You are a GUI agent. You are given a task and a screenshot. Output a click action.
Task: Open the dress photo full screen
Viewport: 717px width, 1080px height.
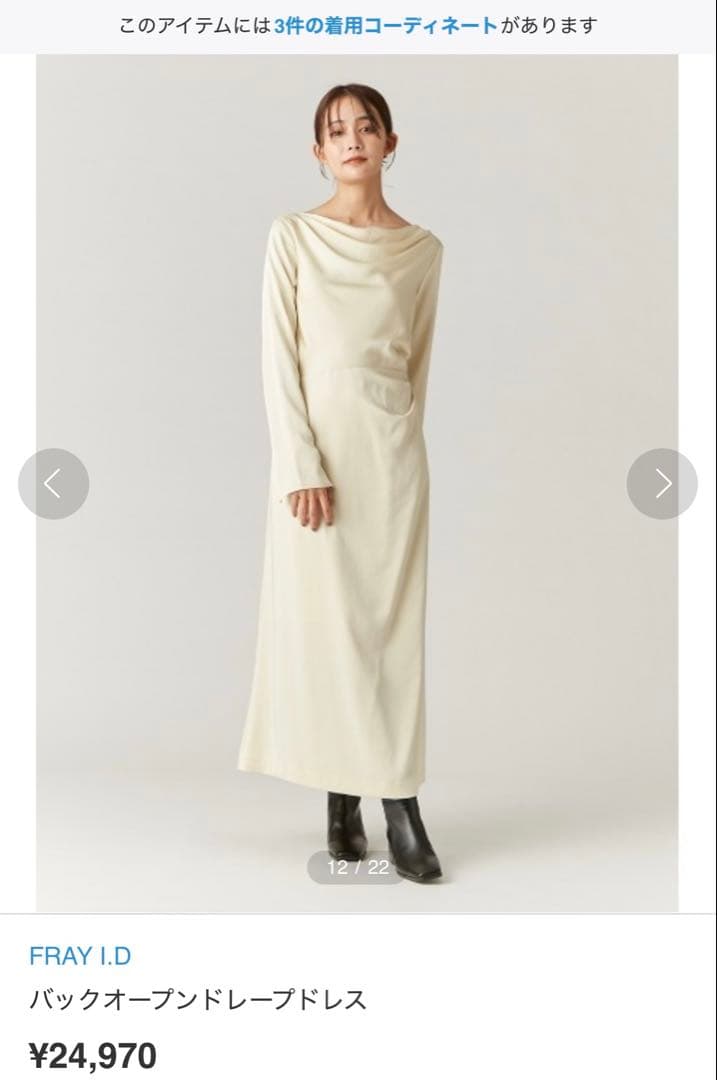click(357, 450)
